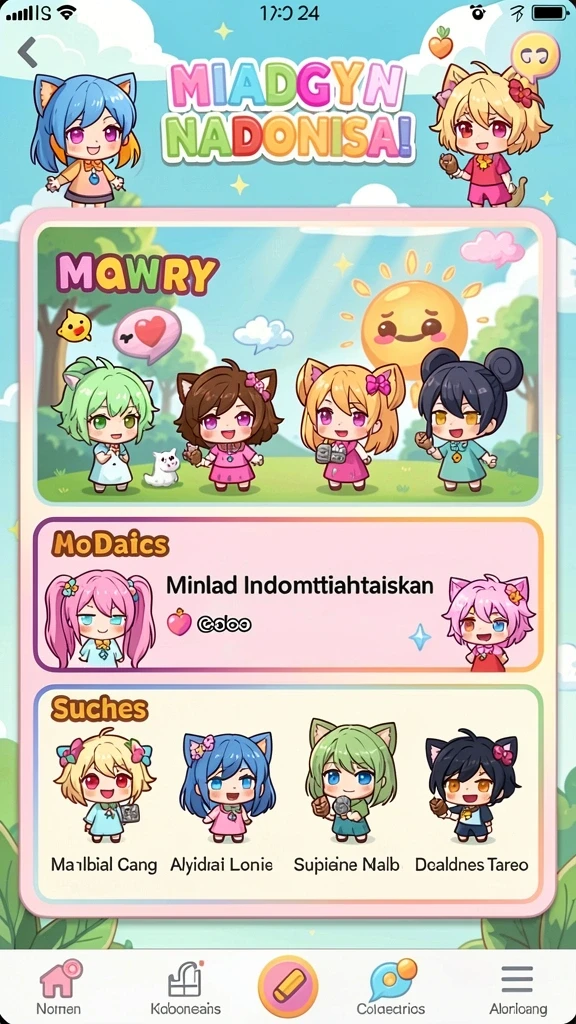Open the chat bubble icon at top right
The width and height of the screenshot is (576, 1024).
coord(535,57)
